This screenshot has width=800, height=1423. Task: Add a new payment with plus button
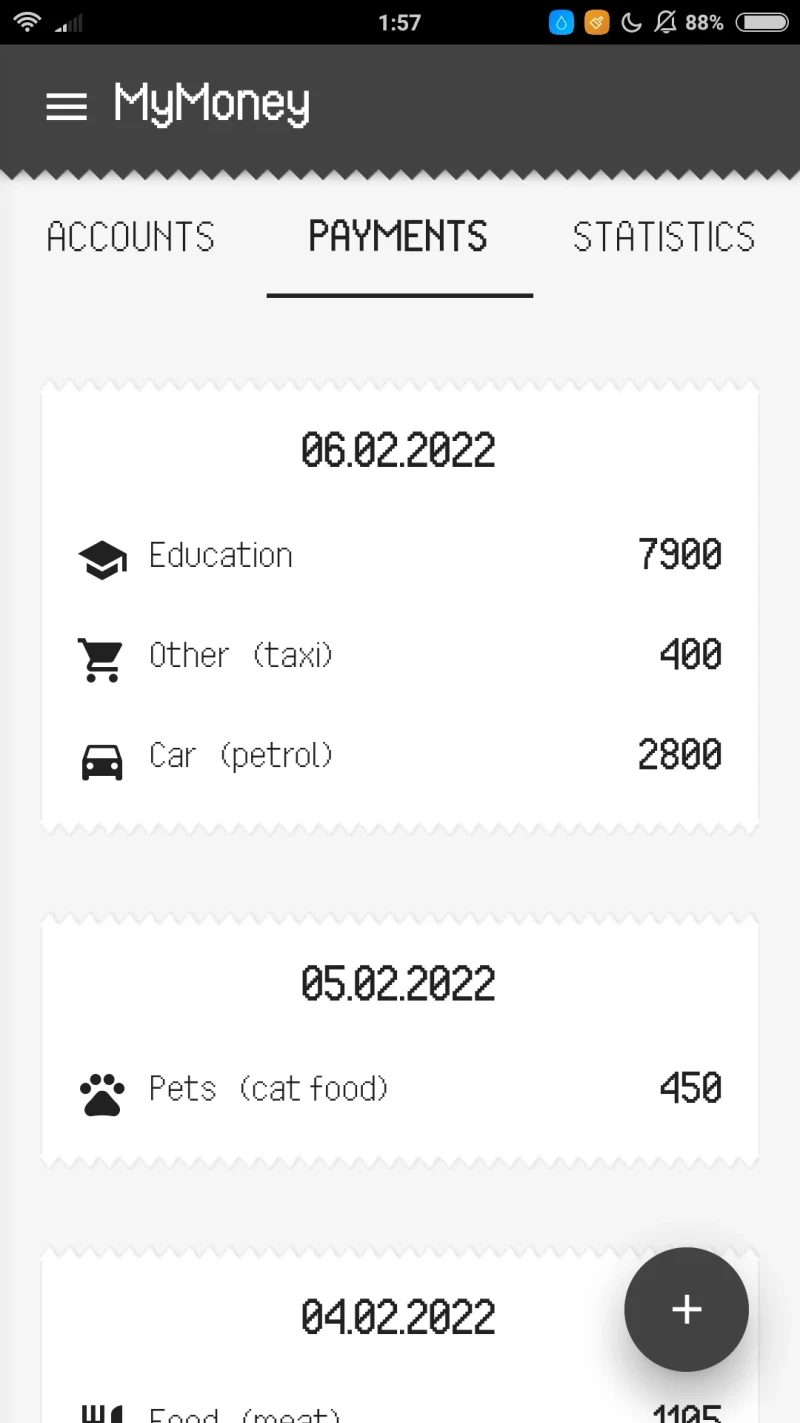click(x=686, y=1309)
